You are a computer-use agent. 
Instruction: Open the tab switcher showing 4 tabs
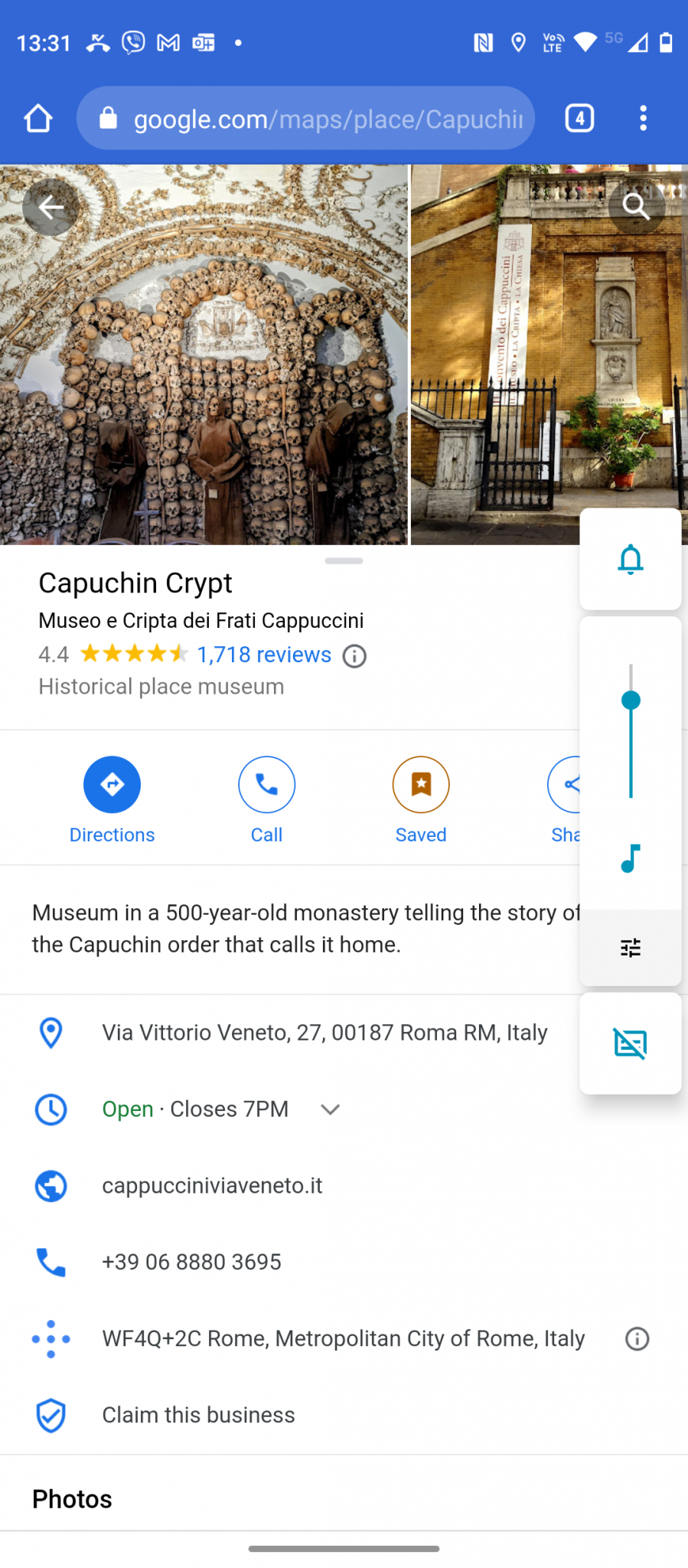pos(579,119)
